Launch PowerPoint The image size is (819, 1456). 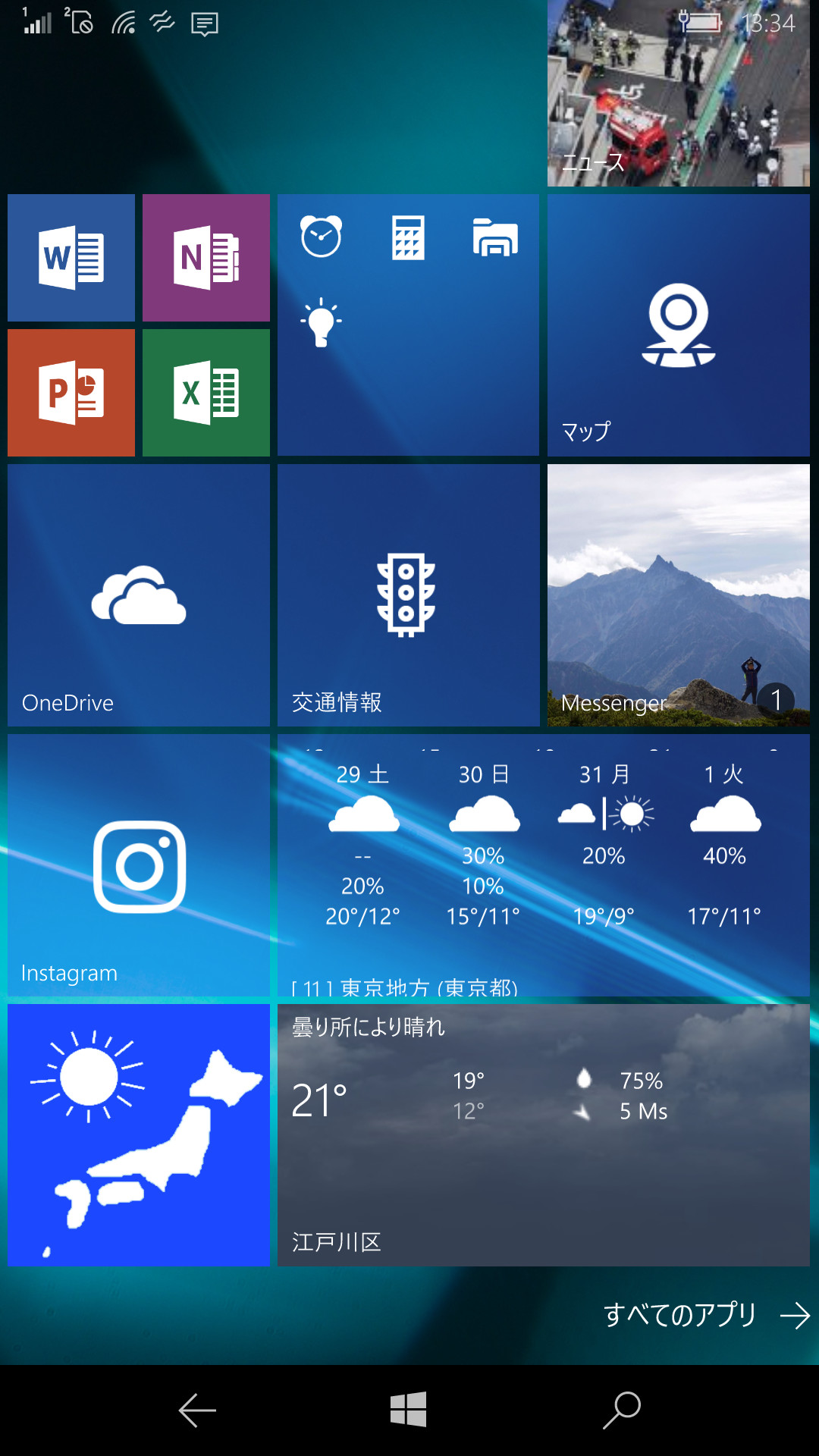[x=71, y=391]
